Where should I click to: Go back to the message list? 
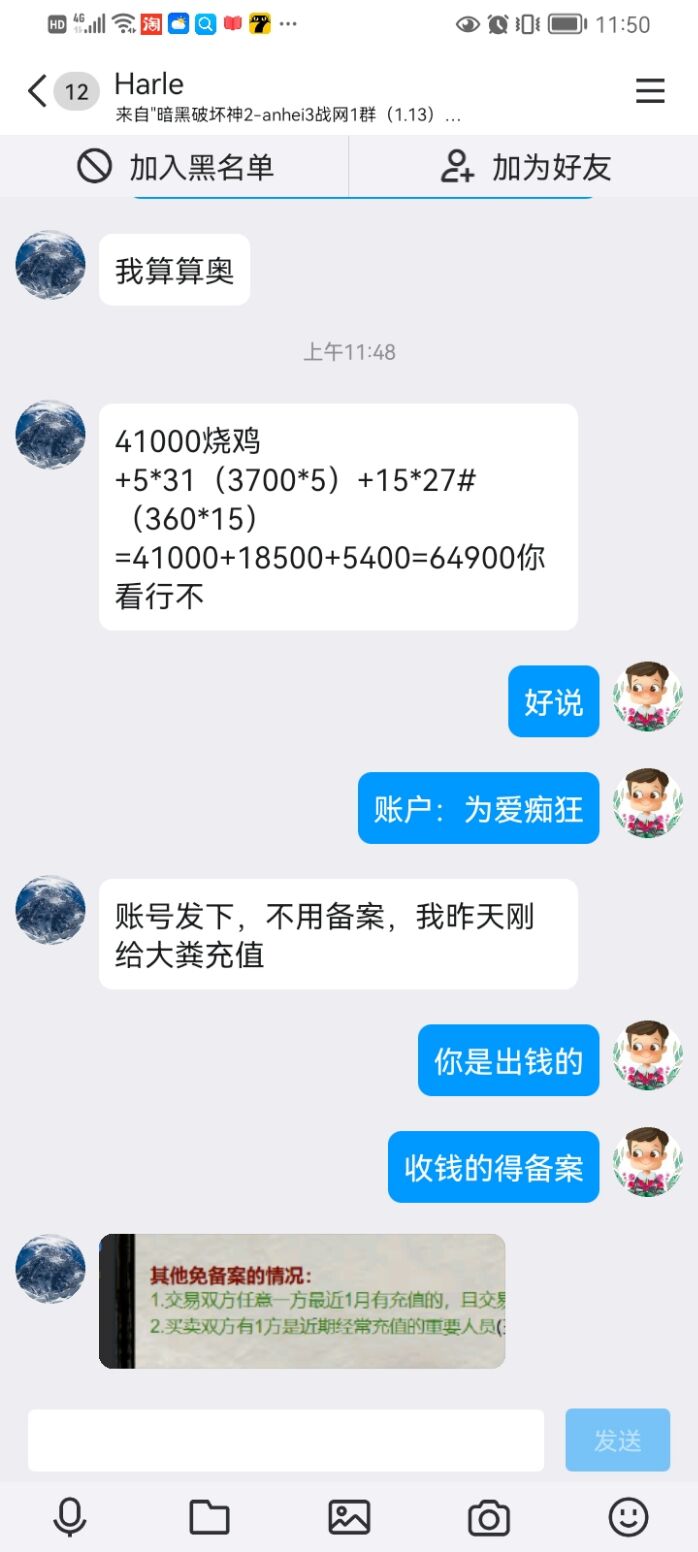click(x=38, y=92)
